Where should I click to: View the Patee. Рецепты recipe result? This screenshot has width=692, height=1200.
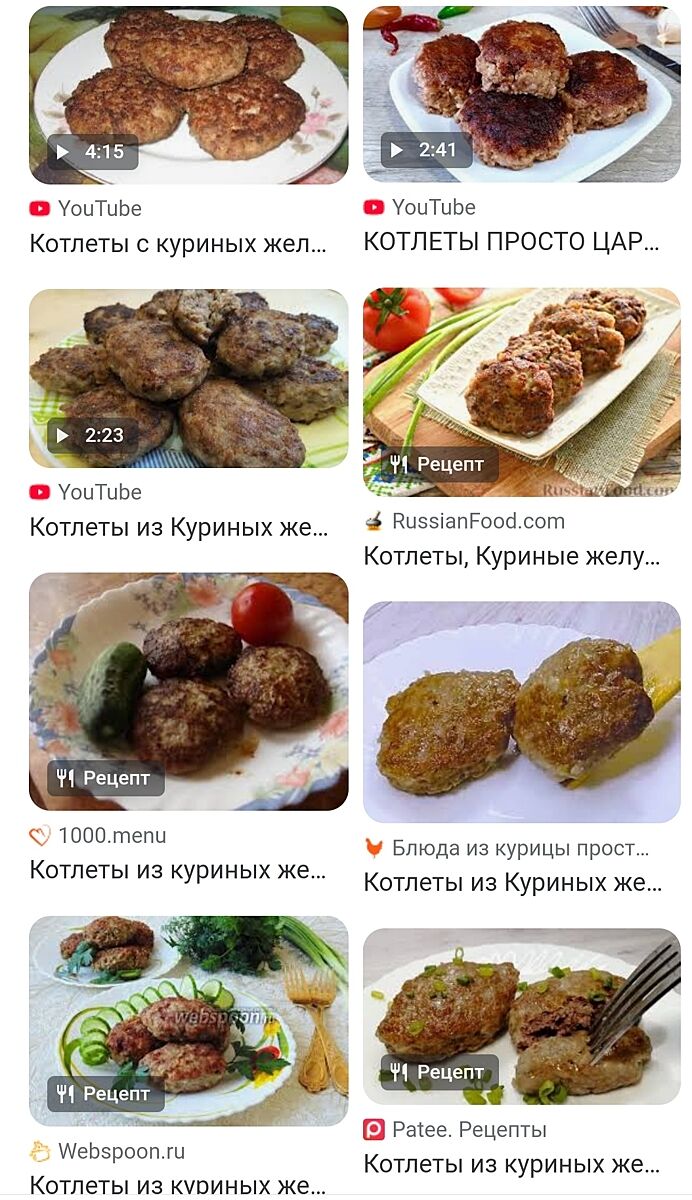(521, 1017)
